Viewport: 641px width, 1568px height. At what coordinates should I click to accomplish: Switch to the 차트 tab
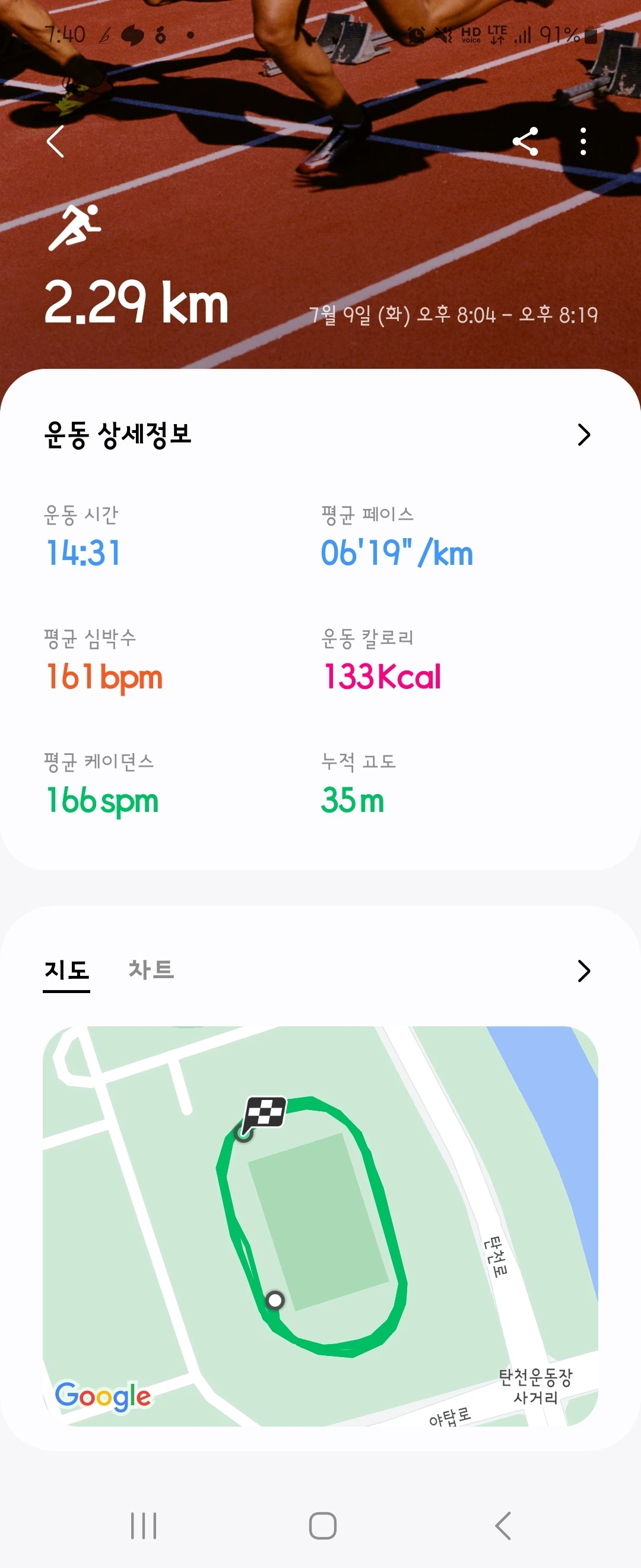click(x=151, y=970)
